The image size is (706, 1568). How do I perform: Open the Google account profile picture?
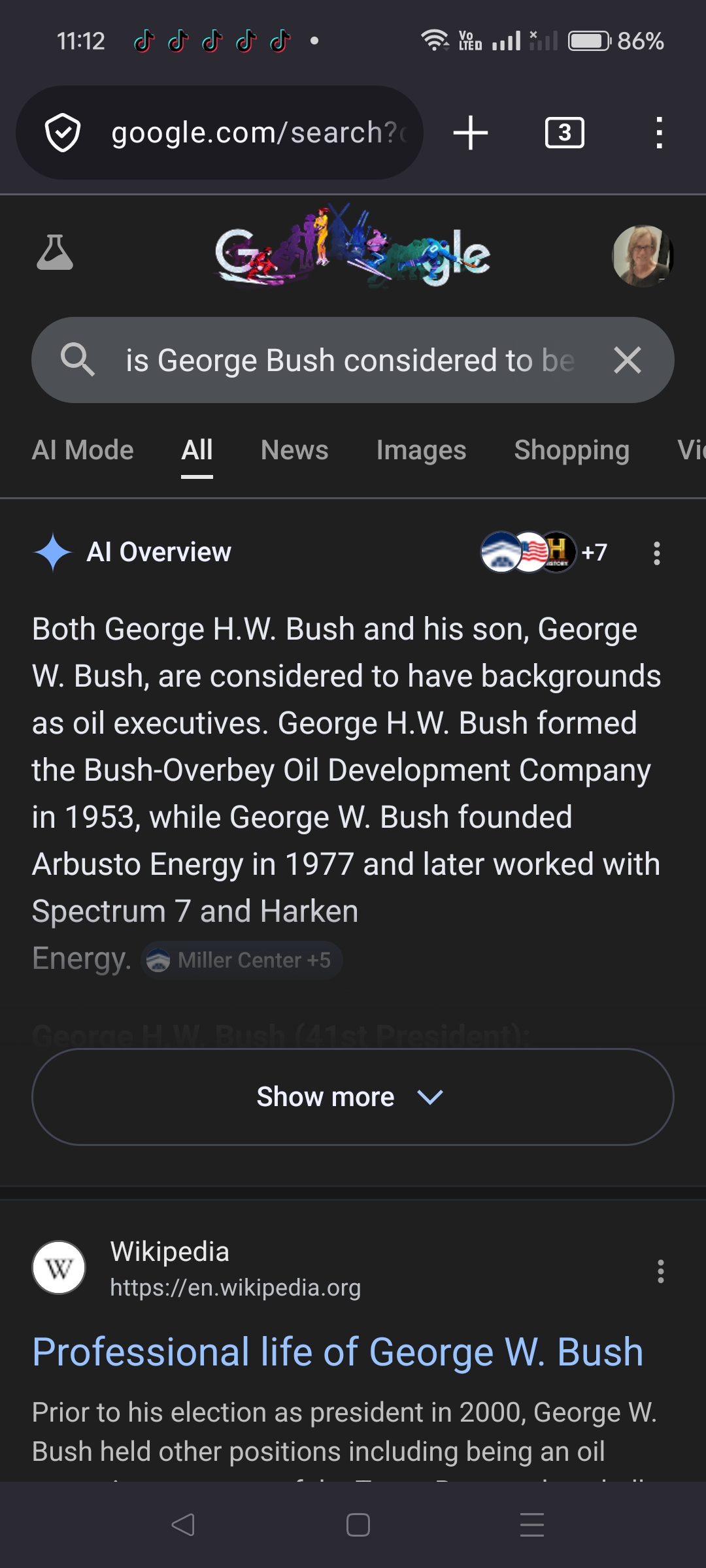point(642,255)
